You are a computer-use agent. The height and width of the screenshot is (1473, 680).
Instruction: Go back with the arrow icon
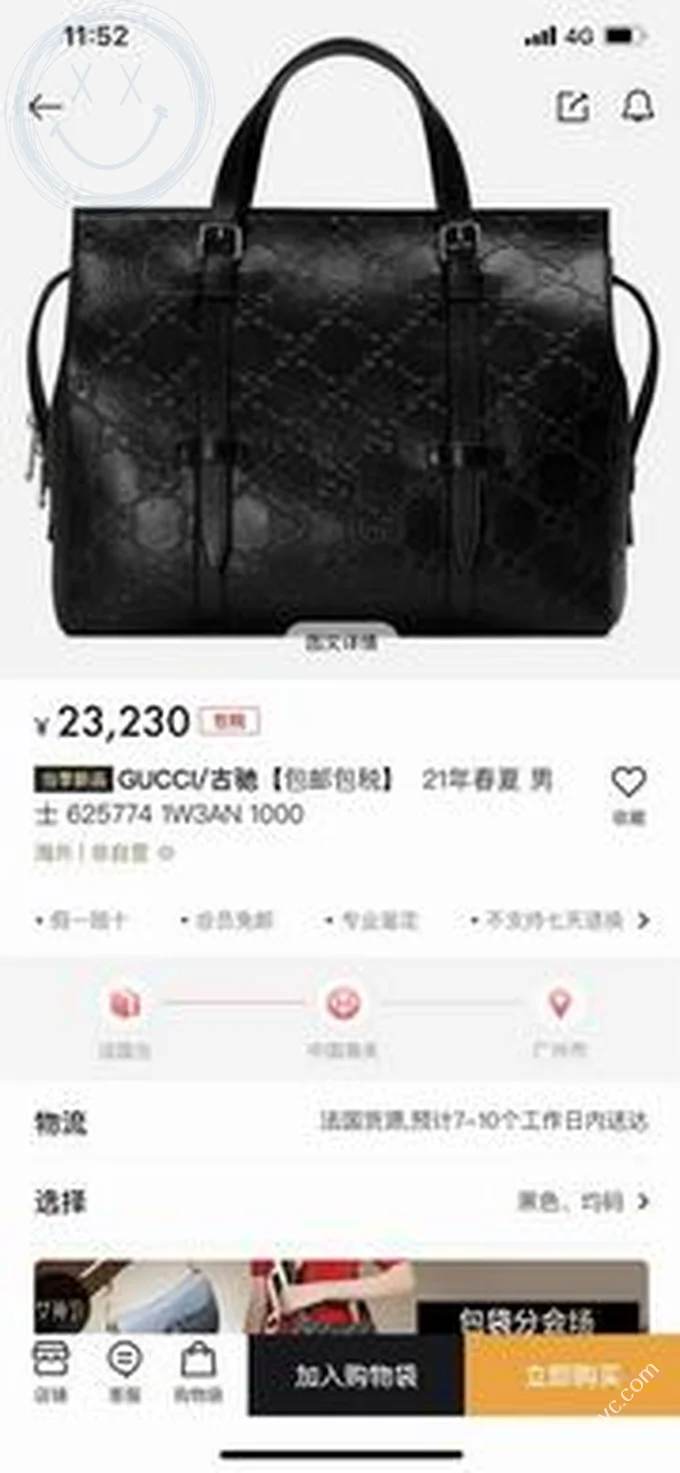[x=45, y=108]
